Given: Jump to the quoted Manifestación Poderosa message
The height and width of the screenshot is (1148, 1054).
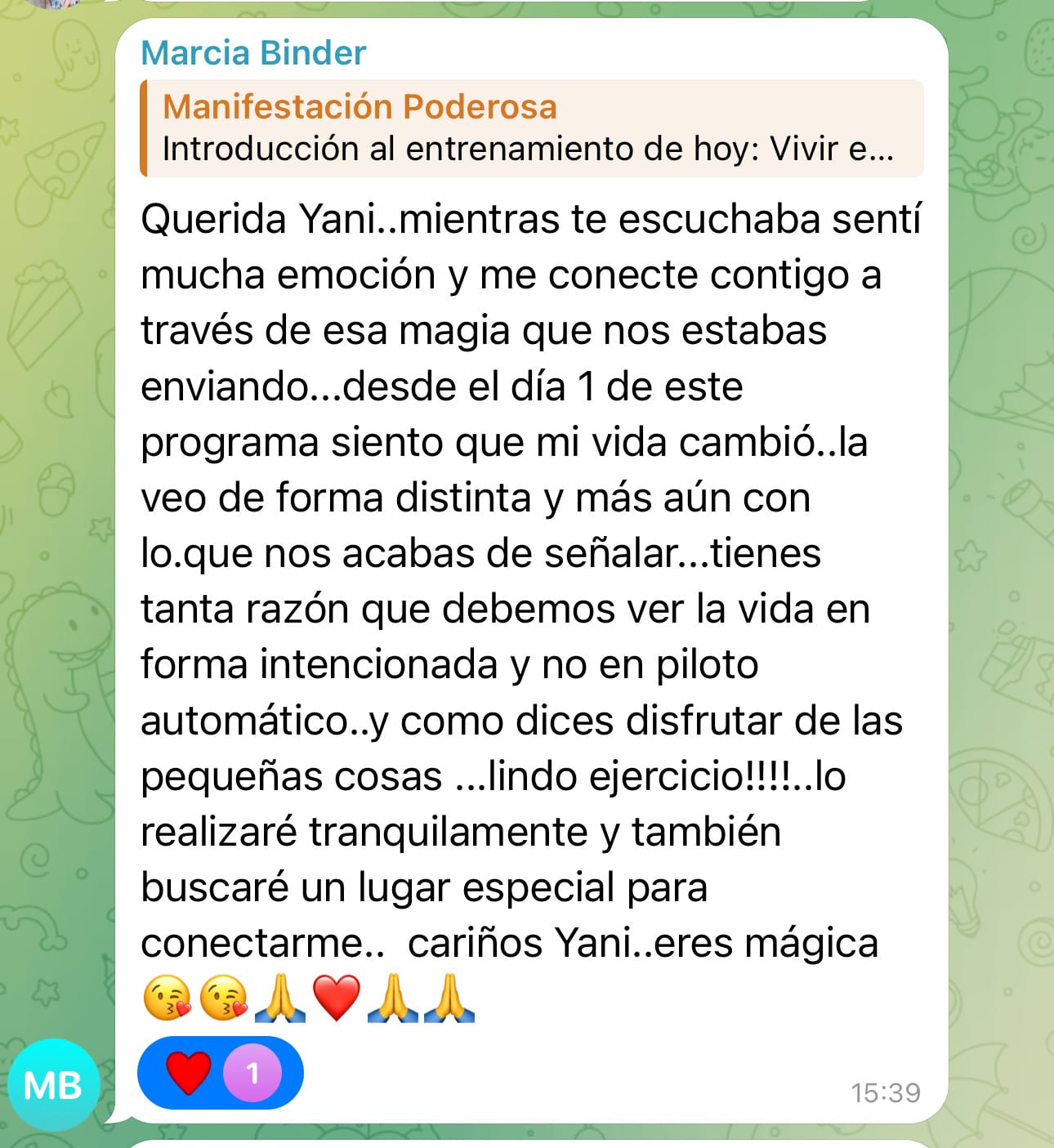Looking at the screenshot, I should 531,128.
